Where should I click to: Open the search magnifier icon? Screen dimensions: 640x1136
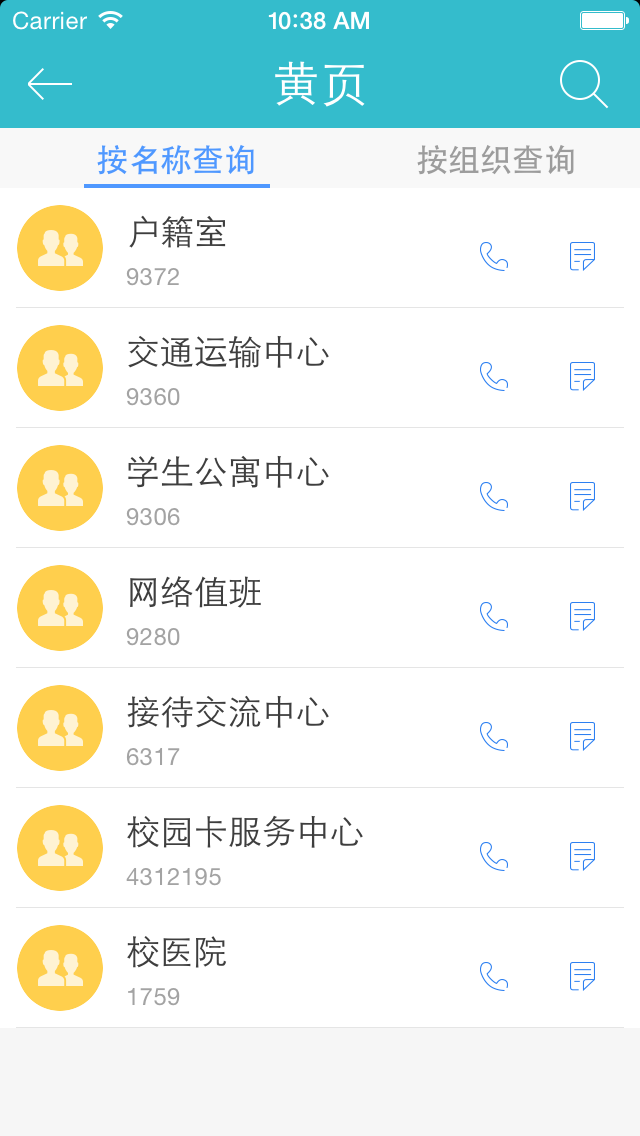pyautogui.click(x=583, y=84)
